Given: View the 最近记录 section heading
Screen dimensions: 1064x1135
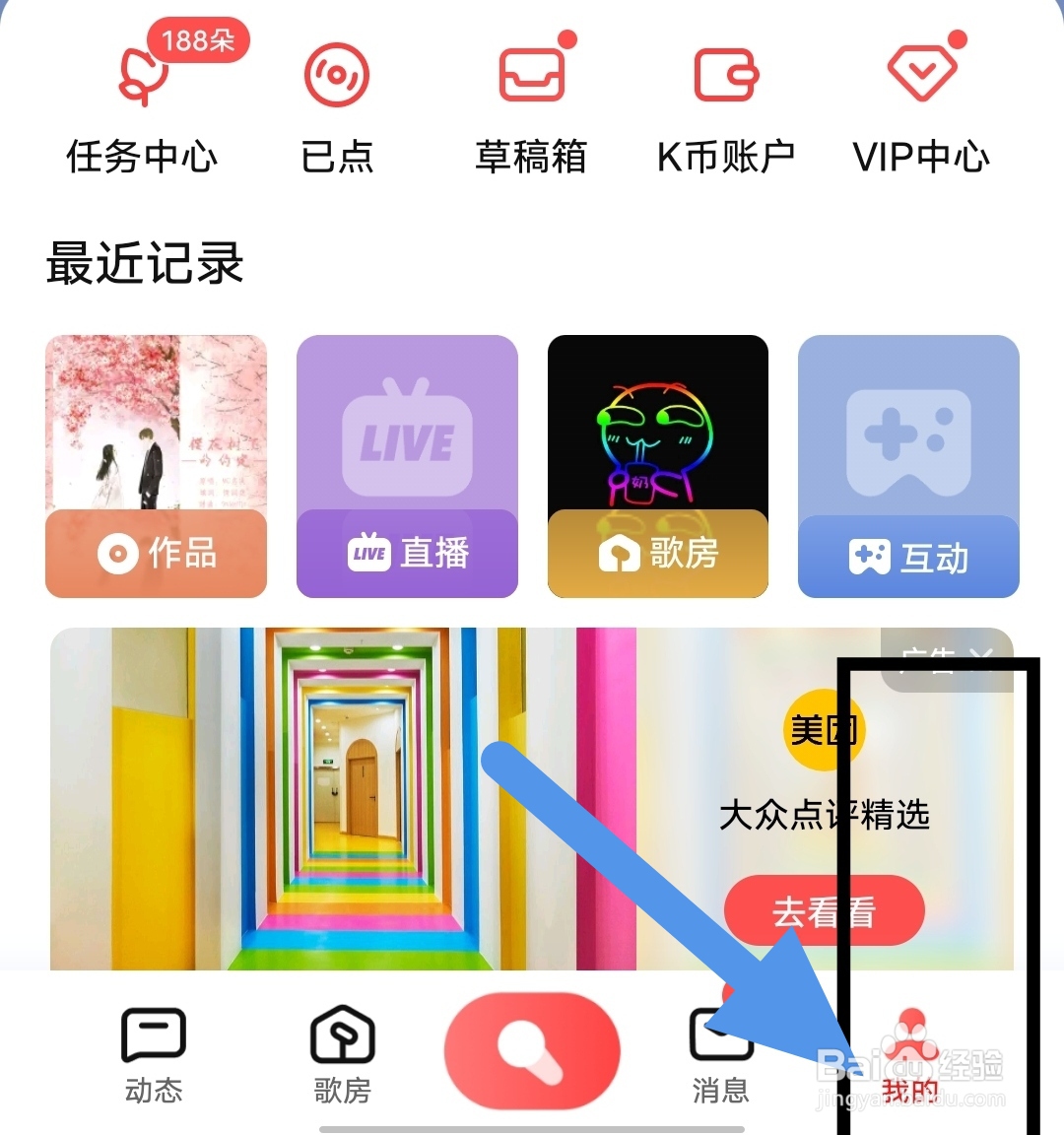Looking at the screenshot, I should pos(145,263).
